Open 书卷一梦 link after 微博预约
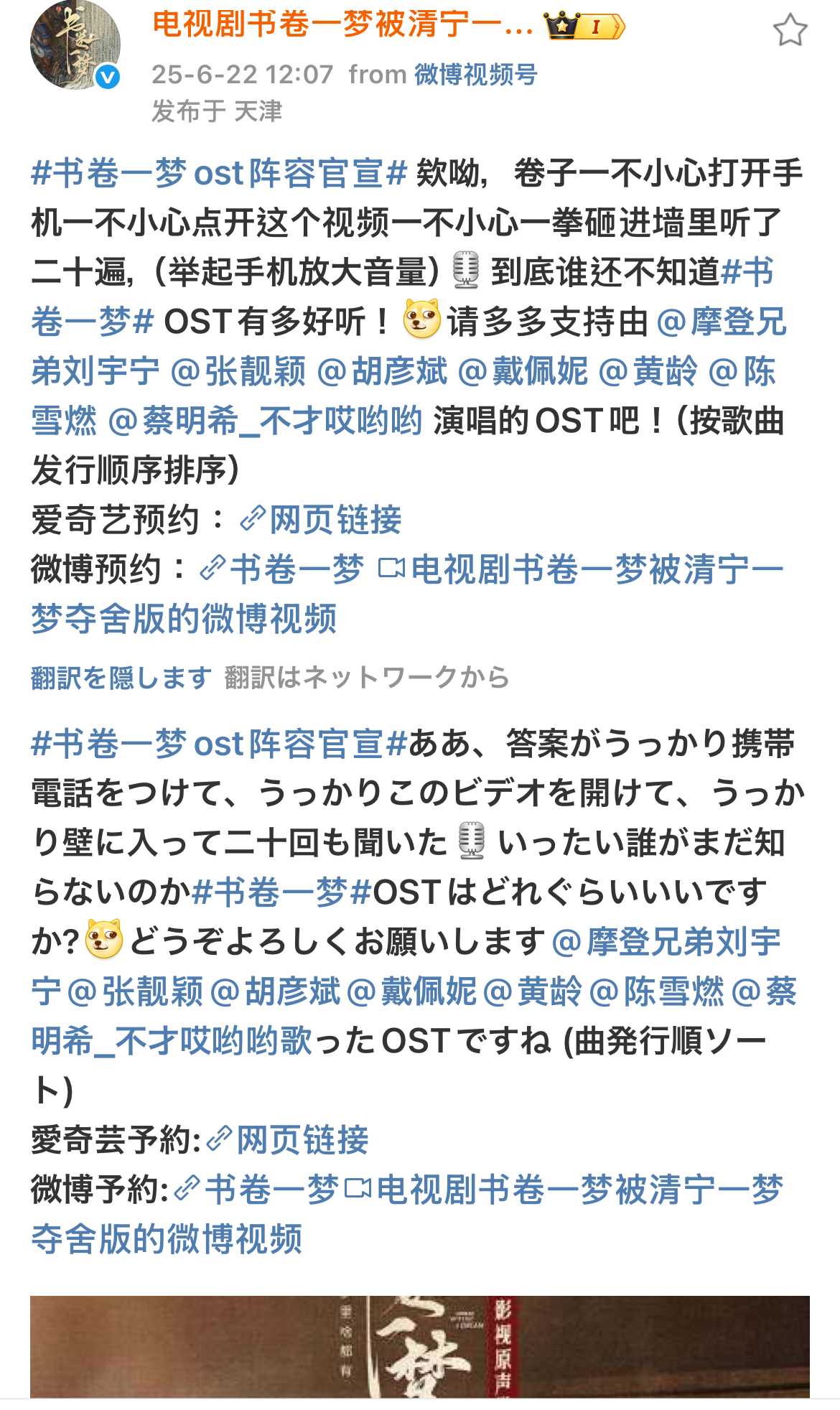 (x=282, y=569)
